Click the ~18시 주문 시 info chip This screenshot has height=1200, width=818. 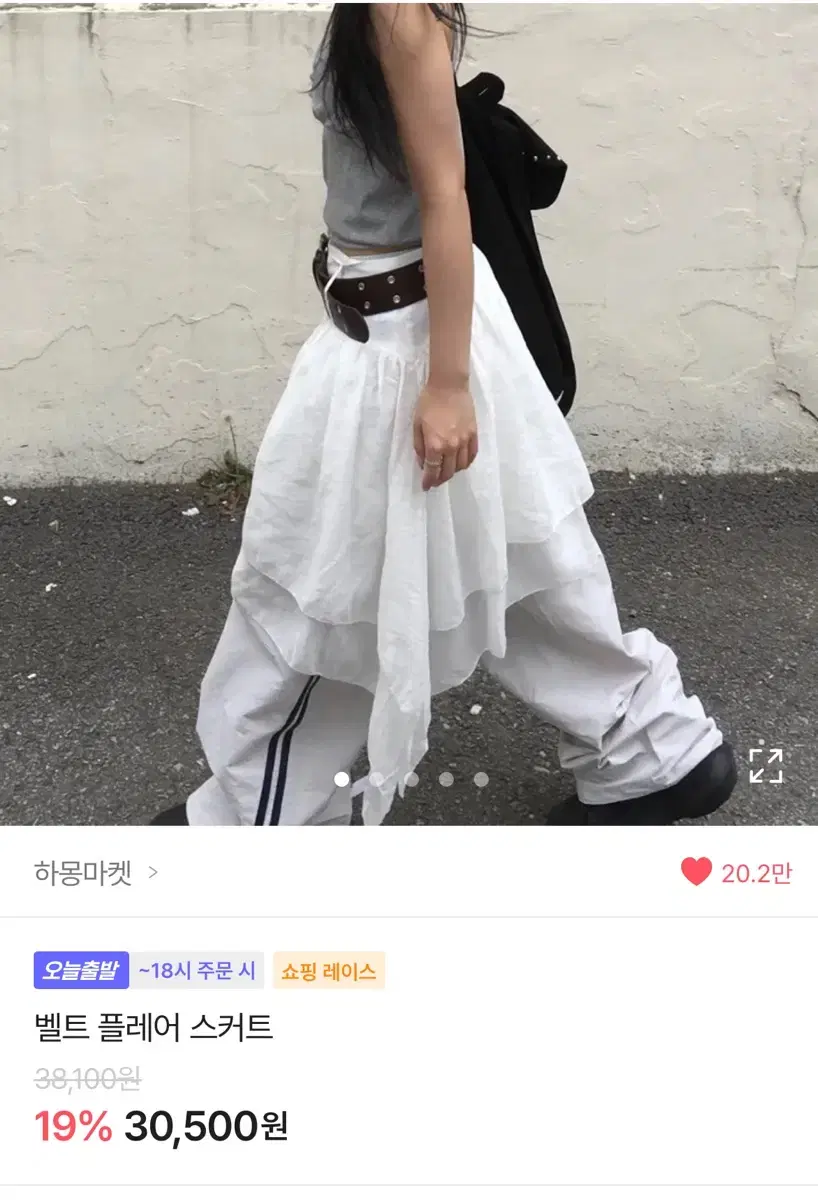(x=196, y=969)
